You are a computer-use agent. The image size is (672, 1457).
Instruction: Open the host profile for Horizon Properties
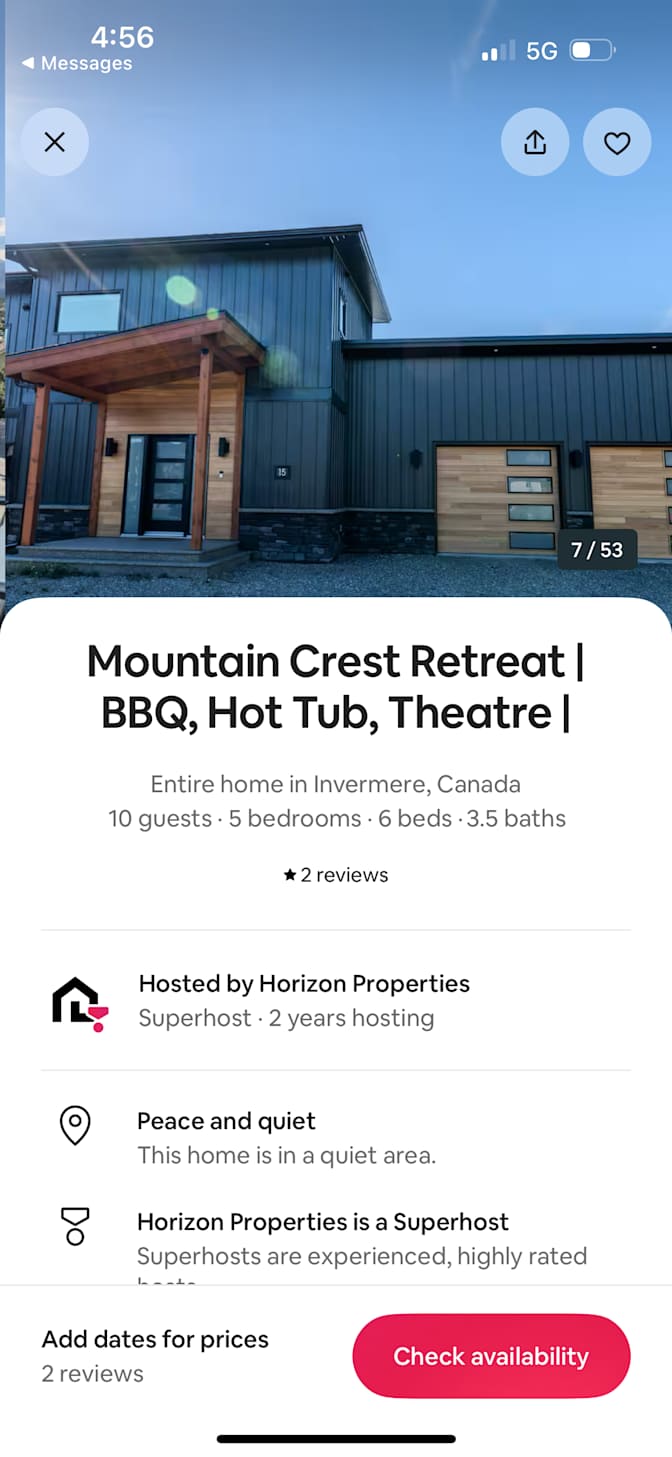(304, 1000)
